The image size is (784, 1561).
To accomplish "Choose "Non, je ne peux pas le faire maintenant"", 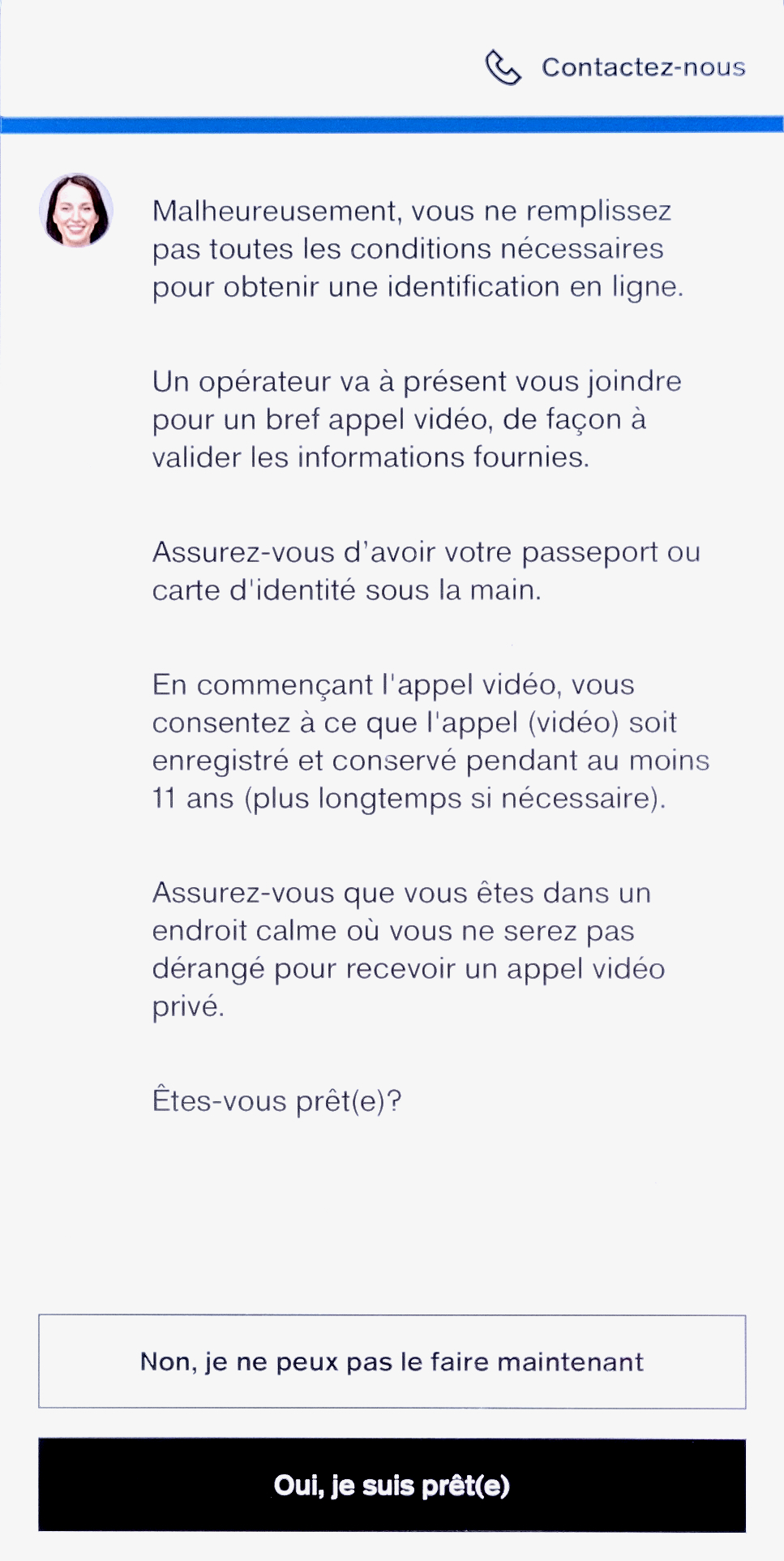I will coord(392,1362).
